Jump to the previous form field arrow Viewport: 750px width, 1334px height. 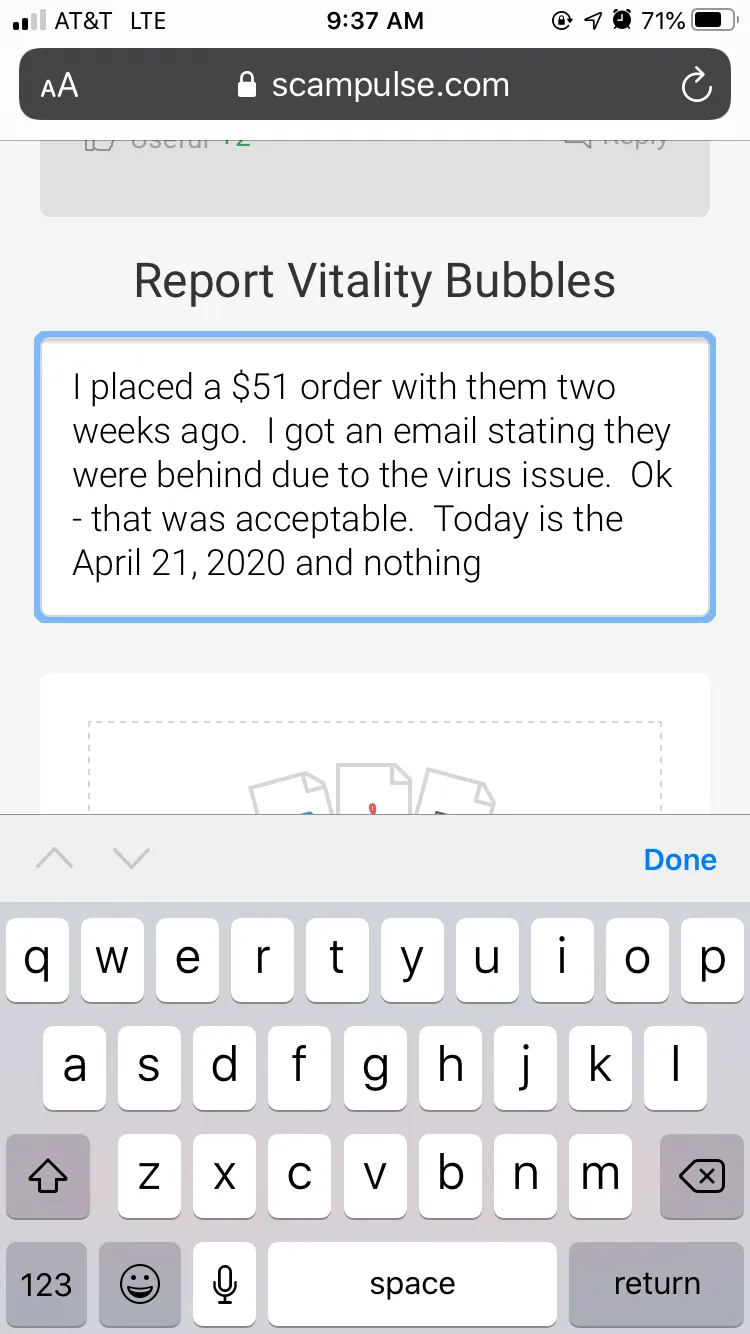55,858
